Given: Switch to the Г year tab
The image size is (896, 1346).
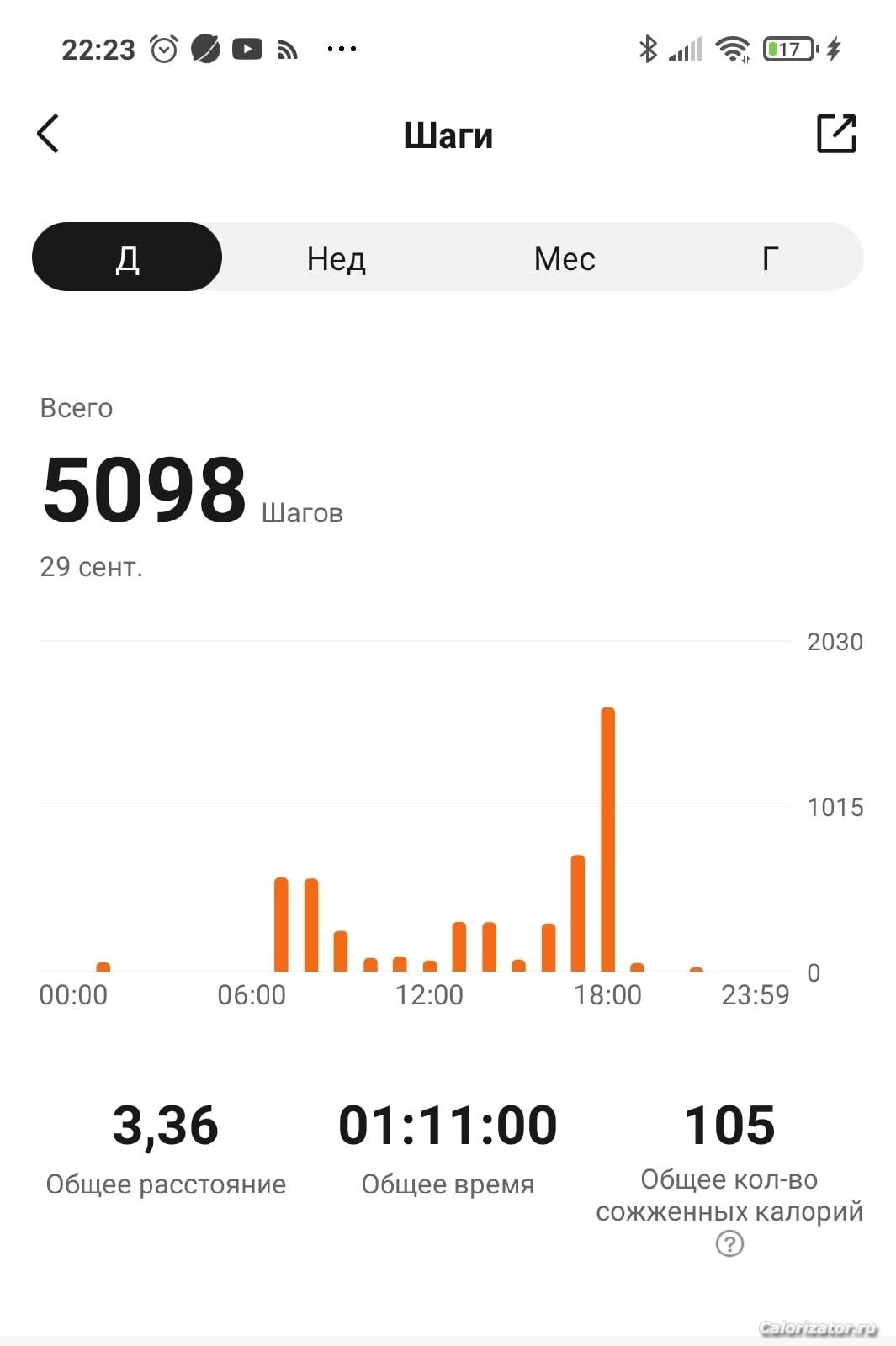Looking at the screenshot, I should [770, 258].
